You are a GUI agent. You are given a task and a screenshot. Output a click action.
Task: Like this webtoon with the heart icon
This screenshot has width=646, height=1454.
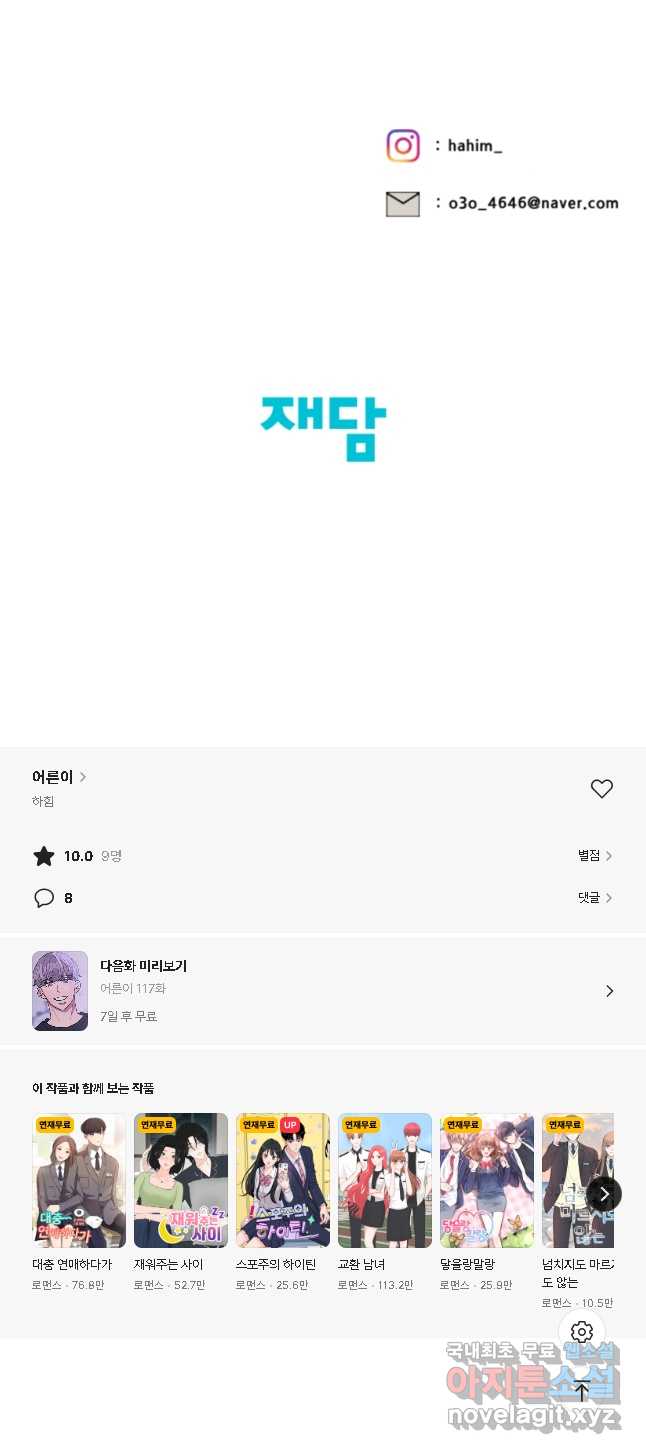coord(601,789)
